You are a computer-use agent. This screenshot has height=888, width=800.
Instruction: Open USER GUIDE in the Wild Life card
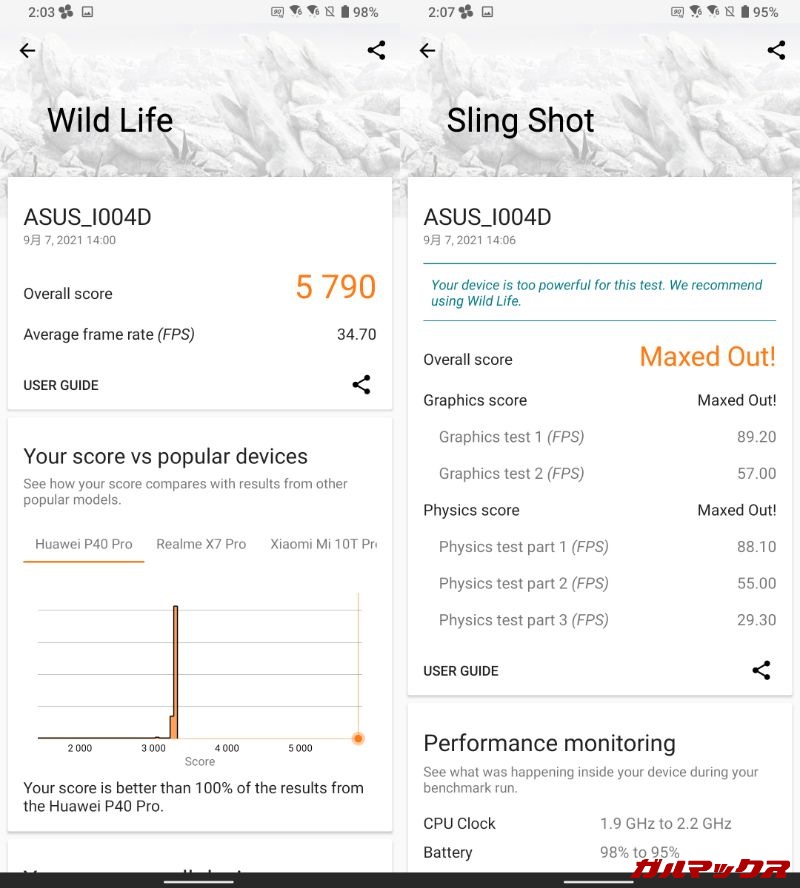click(x=61, y=385)
